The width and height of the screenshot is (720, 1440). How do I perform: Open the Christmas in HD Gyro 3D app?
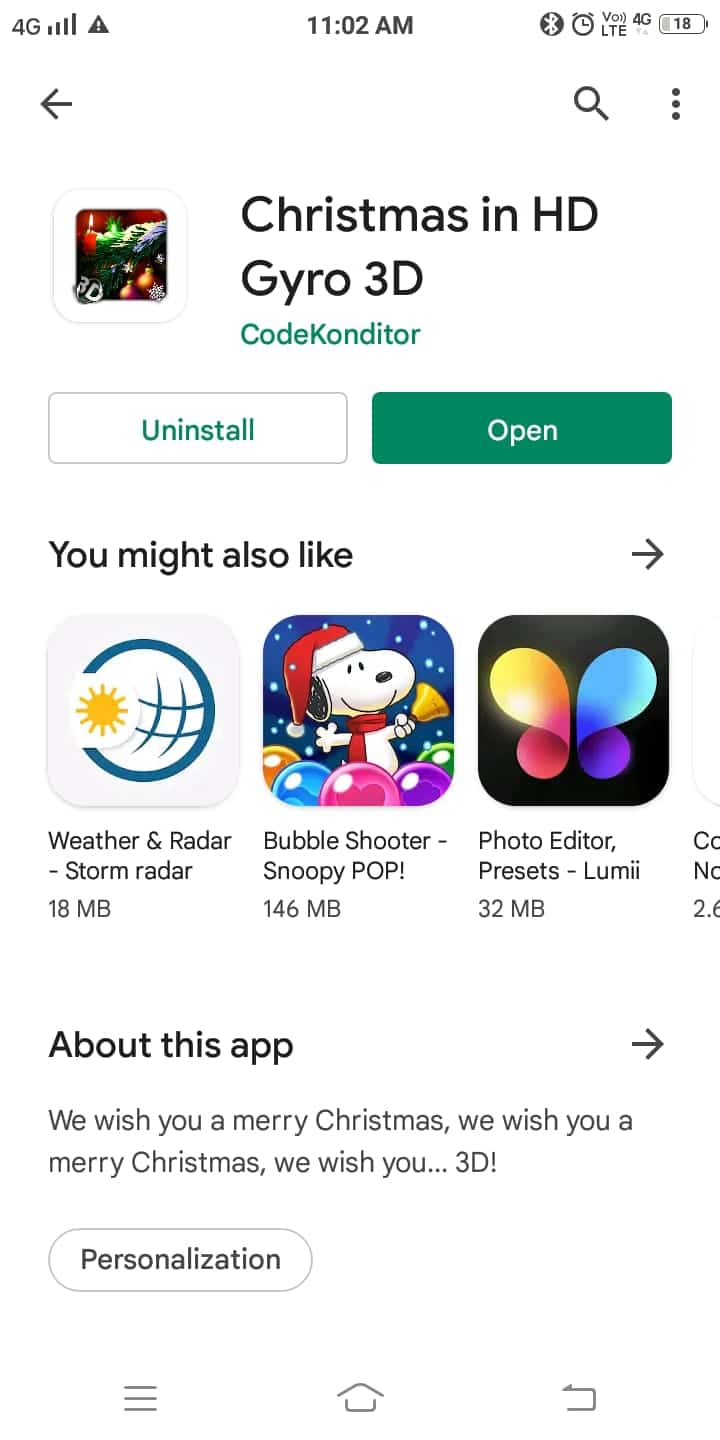(x=521, y=429)
